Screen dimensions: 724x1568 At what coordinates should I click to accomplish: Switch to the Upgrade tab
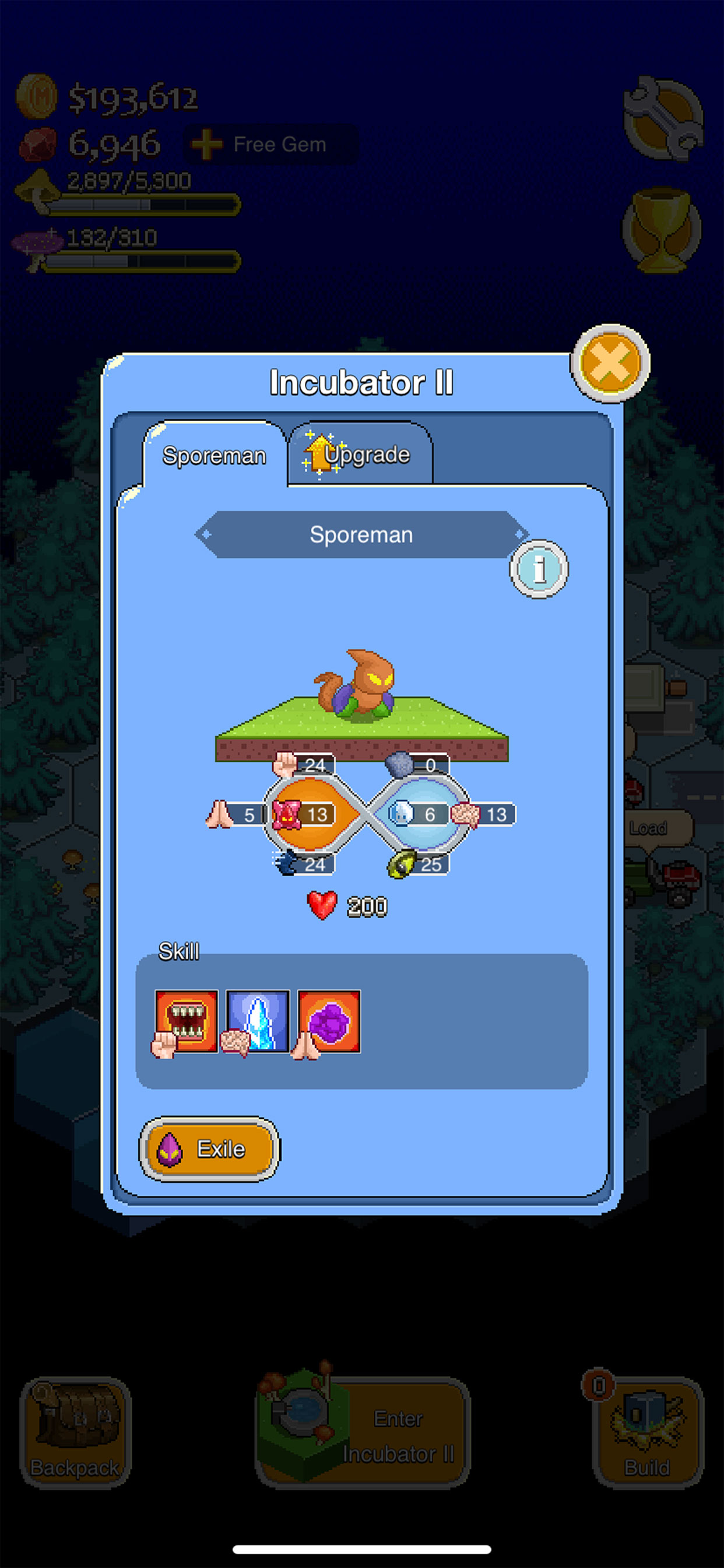[x=360, y=454]
